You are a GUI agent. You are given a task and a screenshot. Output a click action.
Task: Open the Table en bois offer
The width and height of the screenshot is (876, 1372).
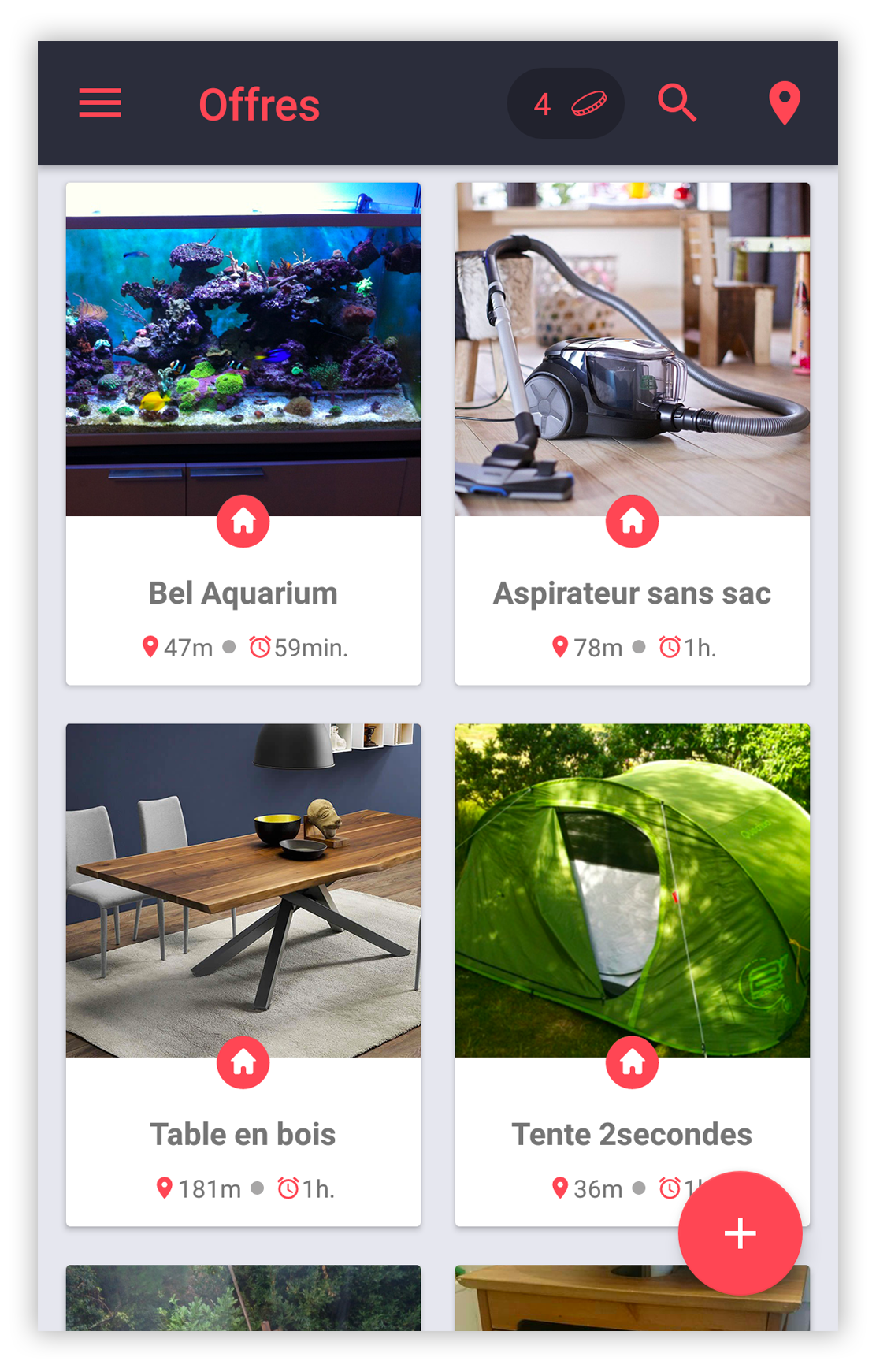tap(243, 974)
